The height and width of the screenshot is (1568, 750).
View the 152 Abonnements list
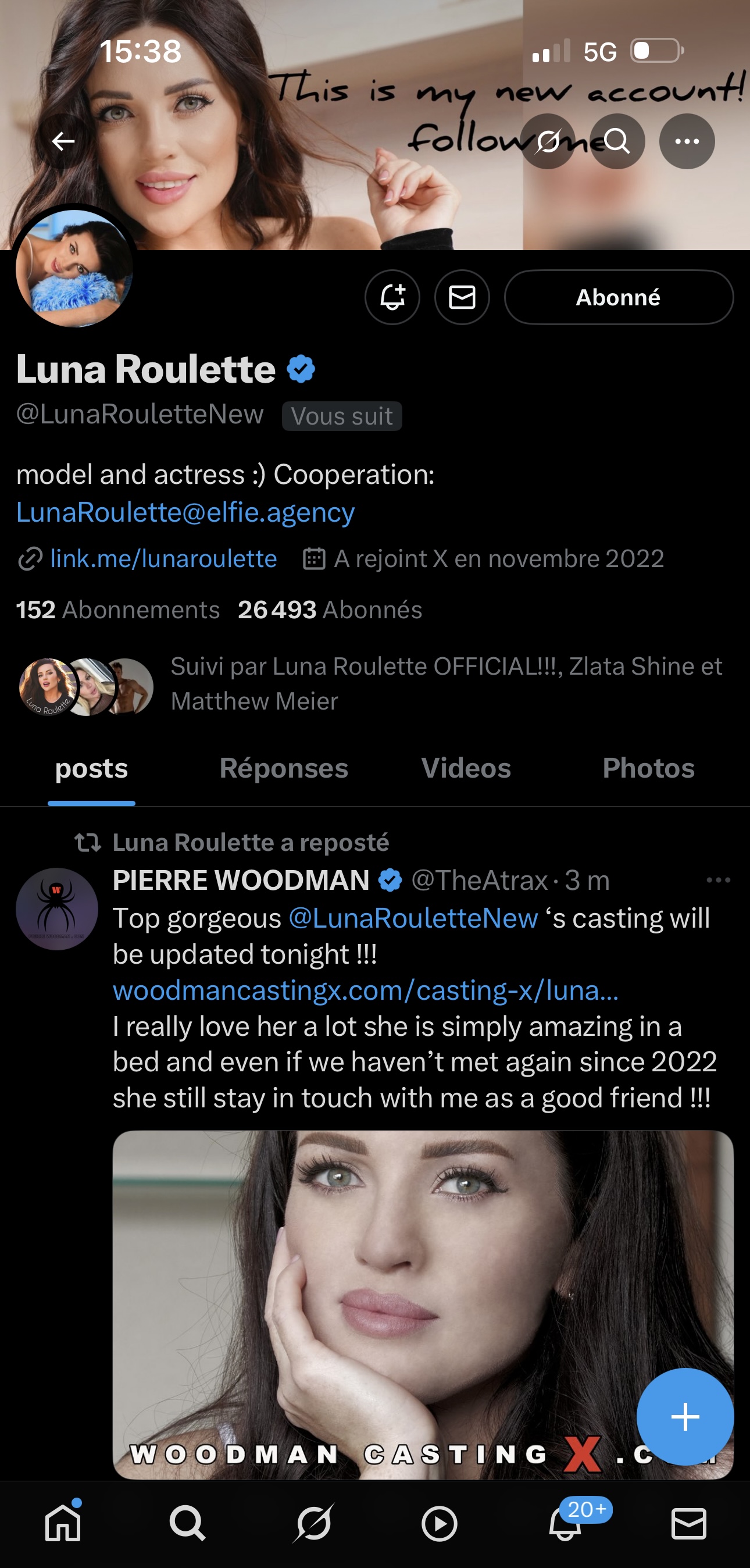point(118,610)
